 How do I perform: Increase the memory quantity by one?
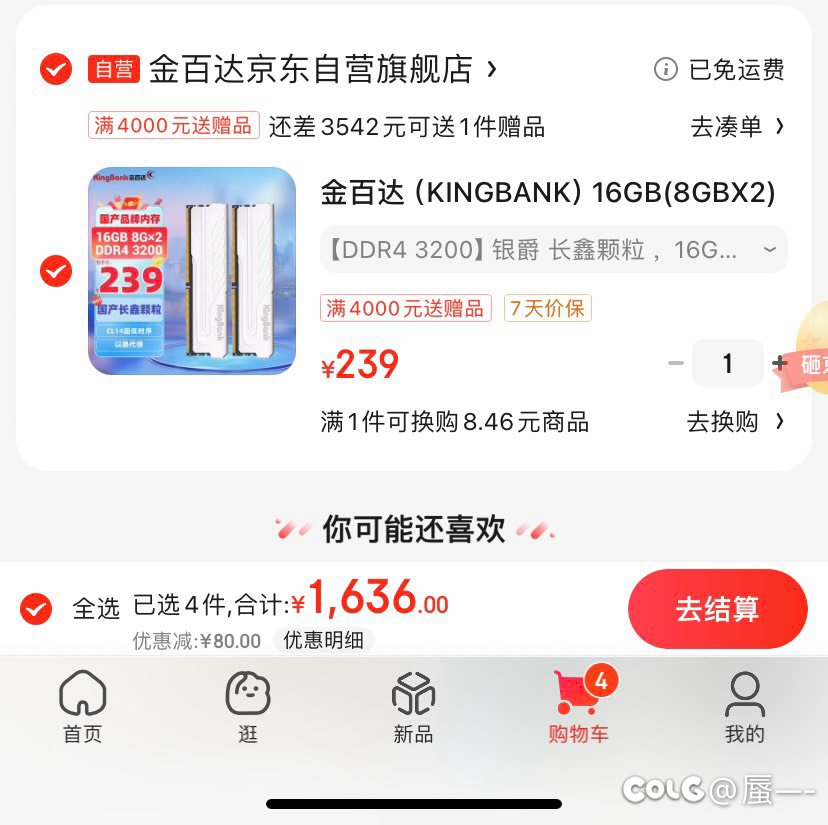click(x=780, y=364)
